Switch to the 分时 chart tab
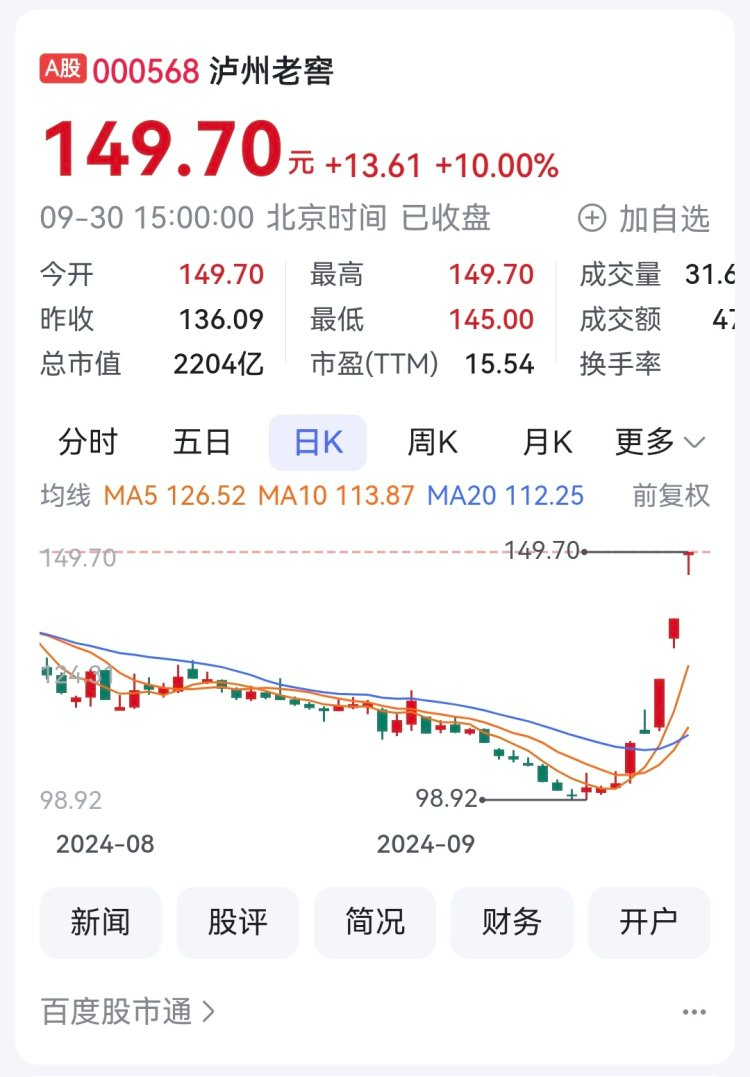Image resolution: width=750 pixels, height=1077 pixels. coord(88,442)
